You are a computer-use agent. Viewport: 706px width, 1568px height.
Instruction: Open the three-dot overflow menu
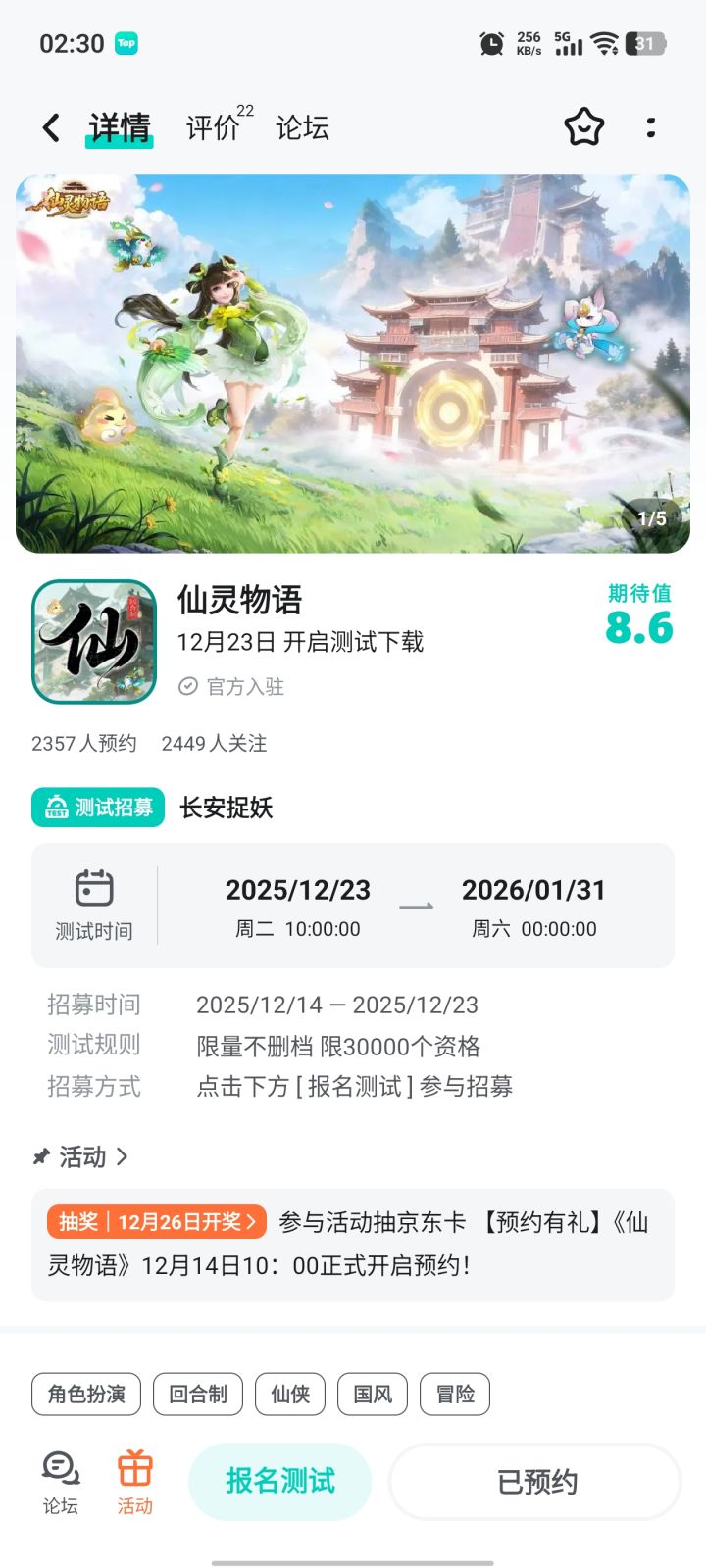(x=652, y=127)
